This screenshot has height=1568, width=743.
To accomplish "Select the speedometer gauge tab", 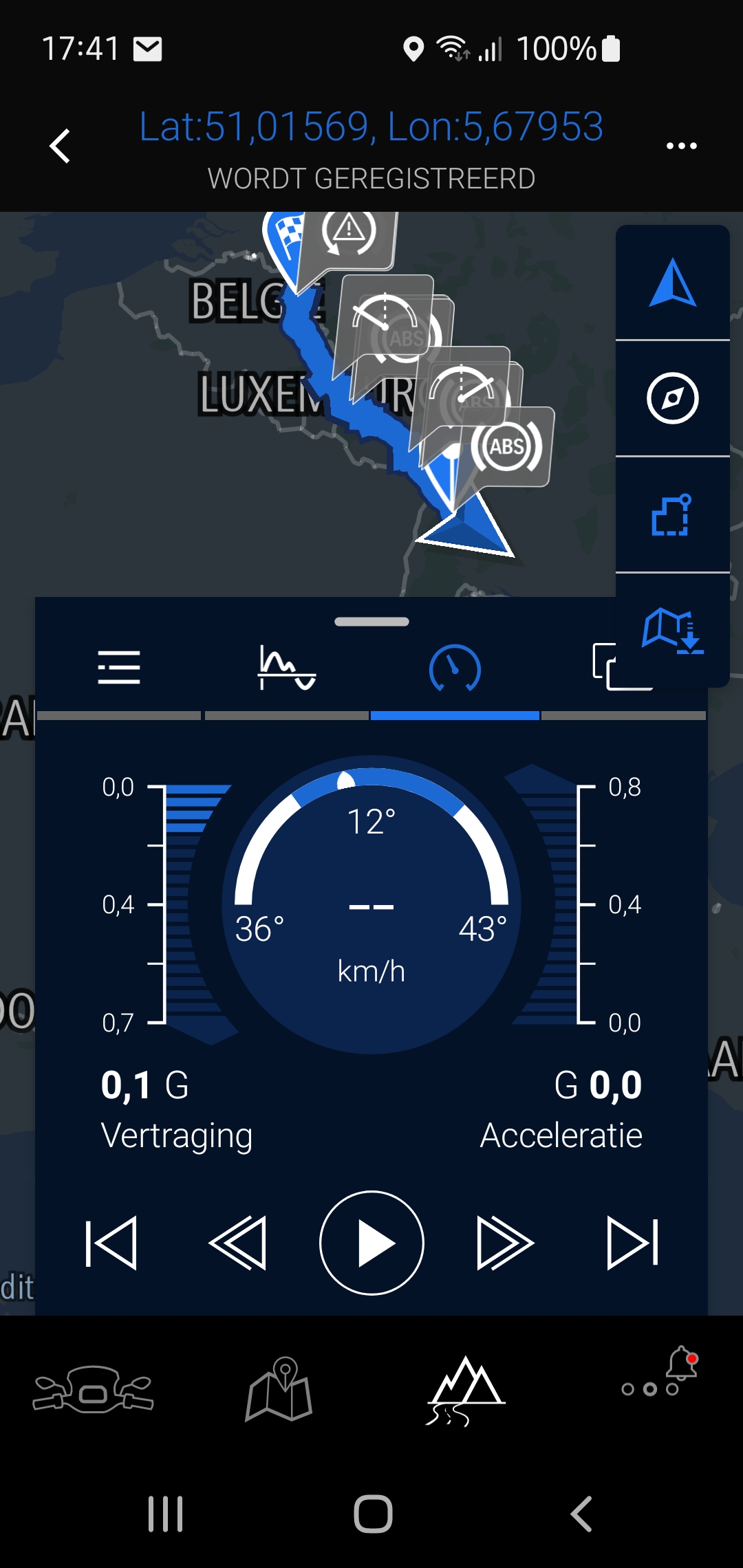I will (455, 668).
